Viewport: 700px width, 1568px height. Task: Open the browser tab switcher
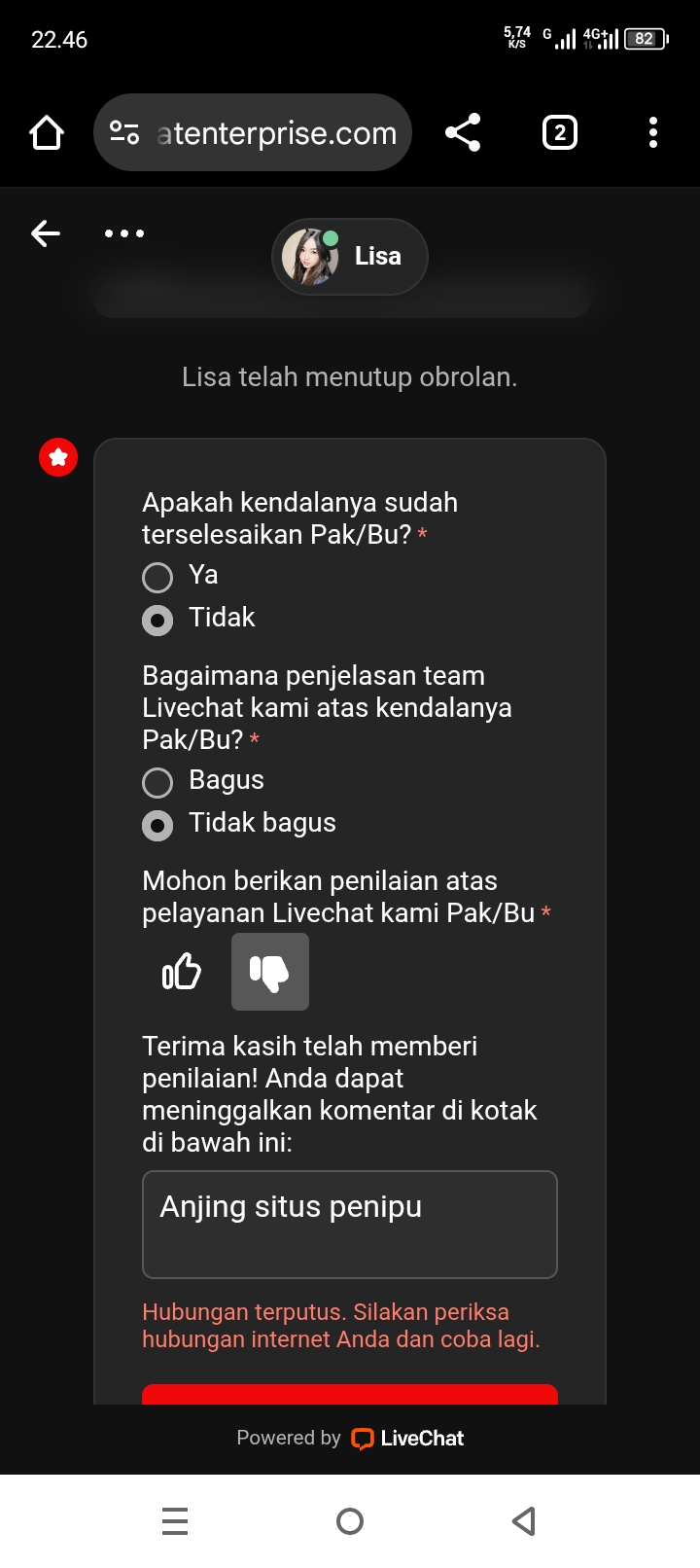(559, 133)
